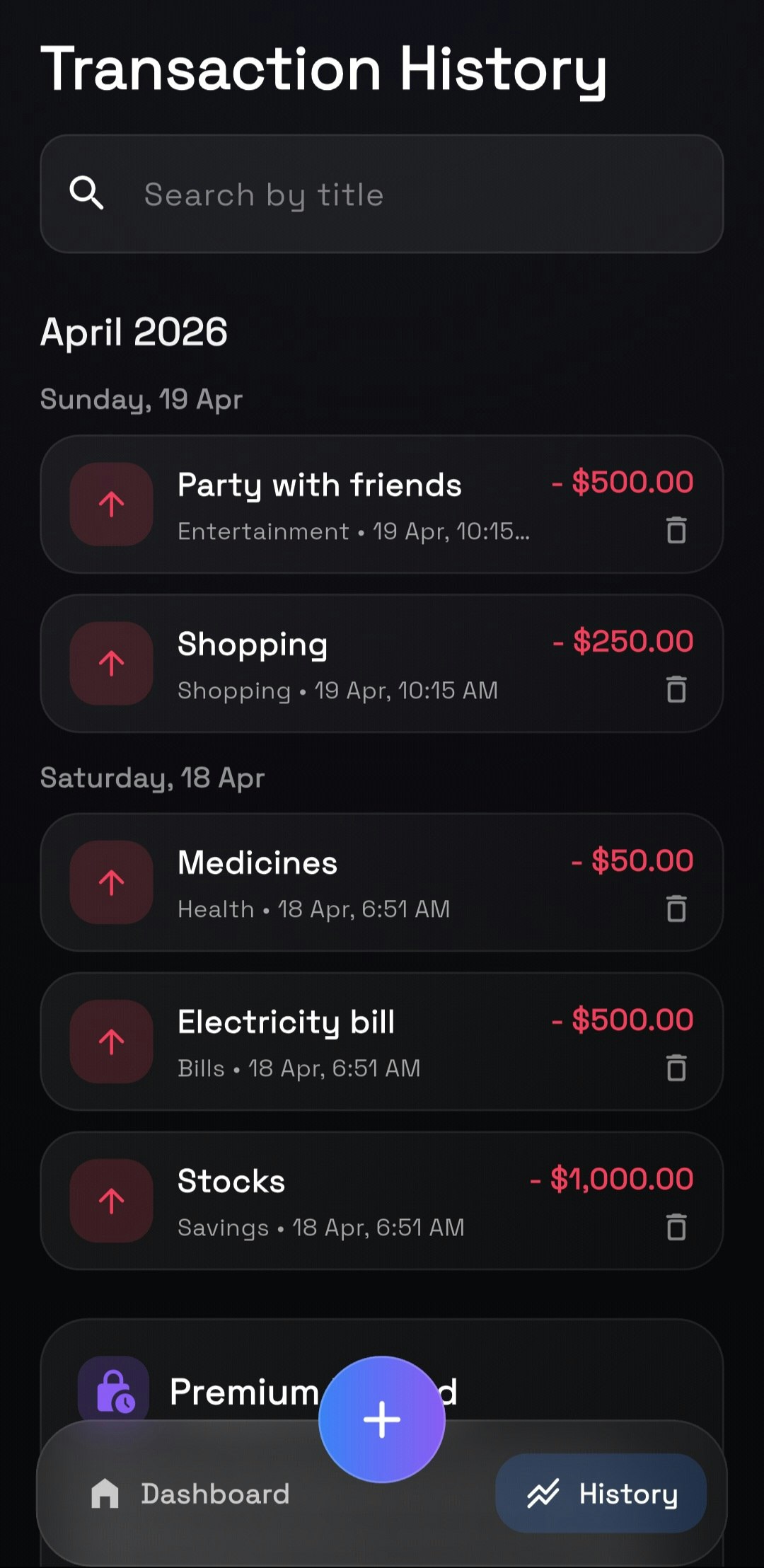Image resolution: width=764 pixels, height=1568 pixels.
Task: Select the History tab
Action: pyautogui.click(x=600, y=1493)
